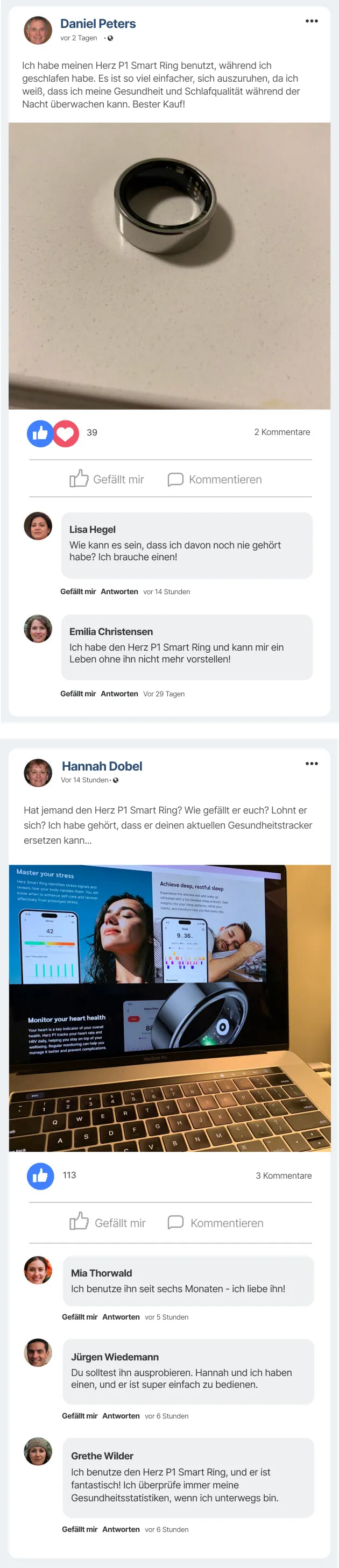Open Daniel Peters' profile

[98, 24]
